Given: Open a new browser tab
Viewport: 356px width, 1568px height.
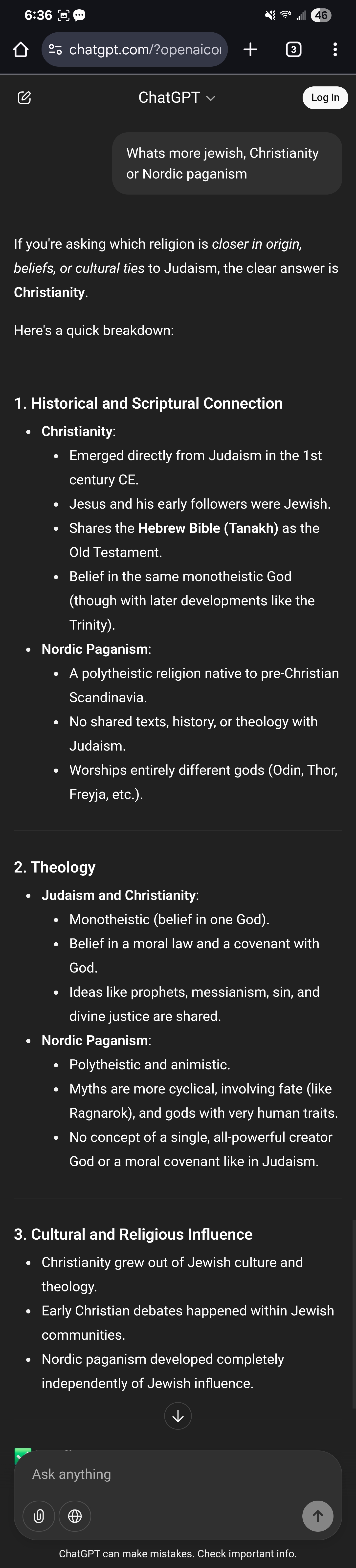Looking at the screenshot, I should click(x=250, y=49).
